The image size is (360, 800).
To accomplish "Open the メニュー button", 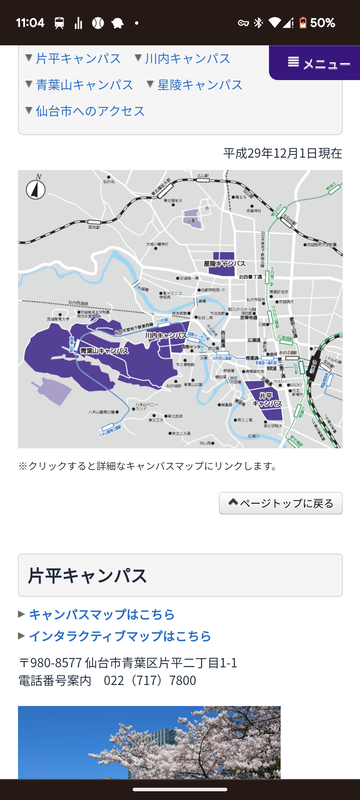I will coord(316,63).
